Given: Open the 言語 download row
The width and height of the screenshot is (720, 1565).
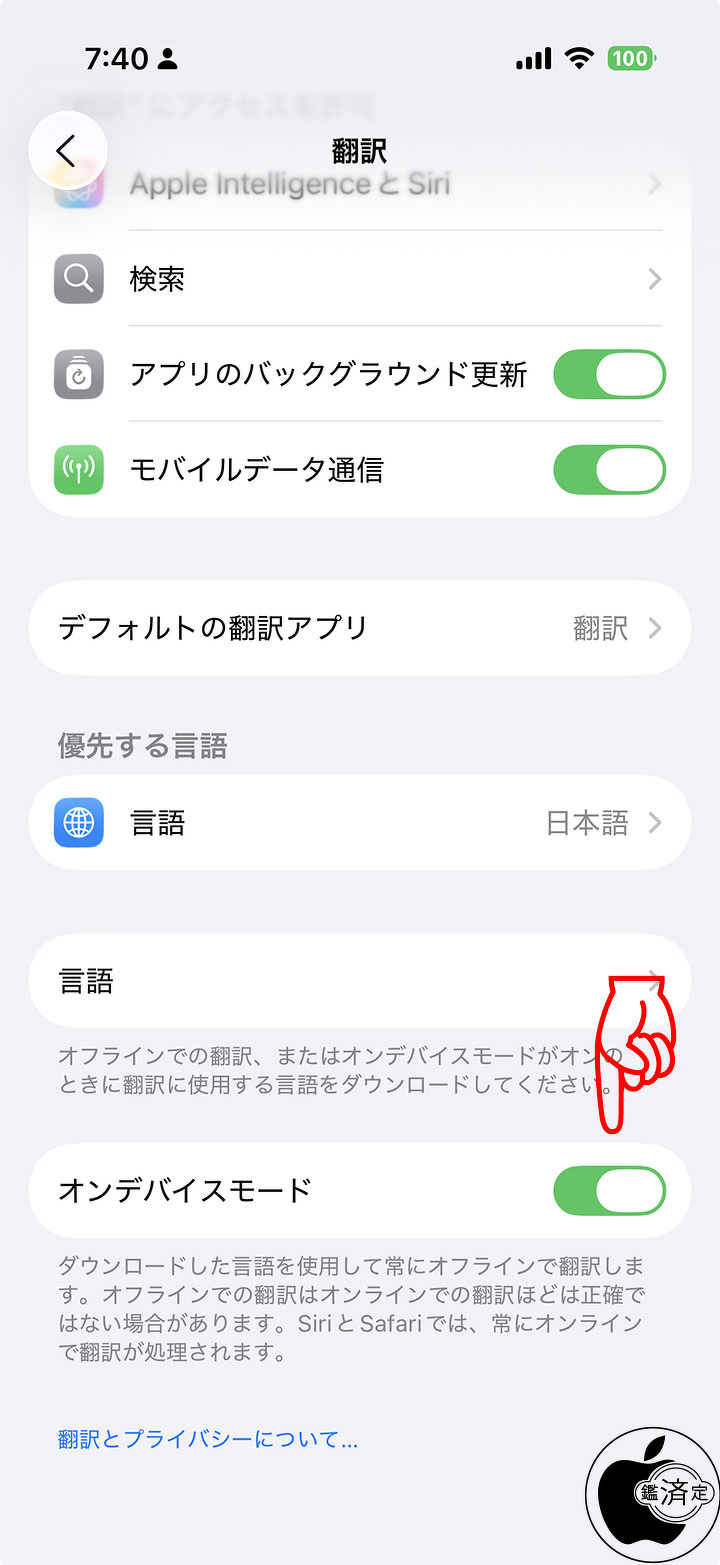Looking at the screenshot, I should [360, 981].
